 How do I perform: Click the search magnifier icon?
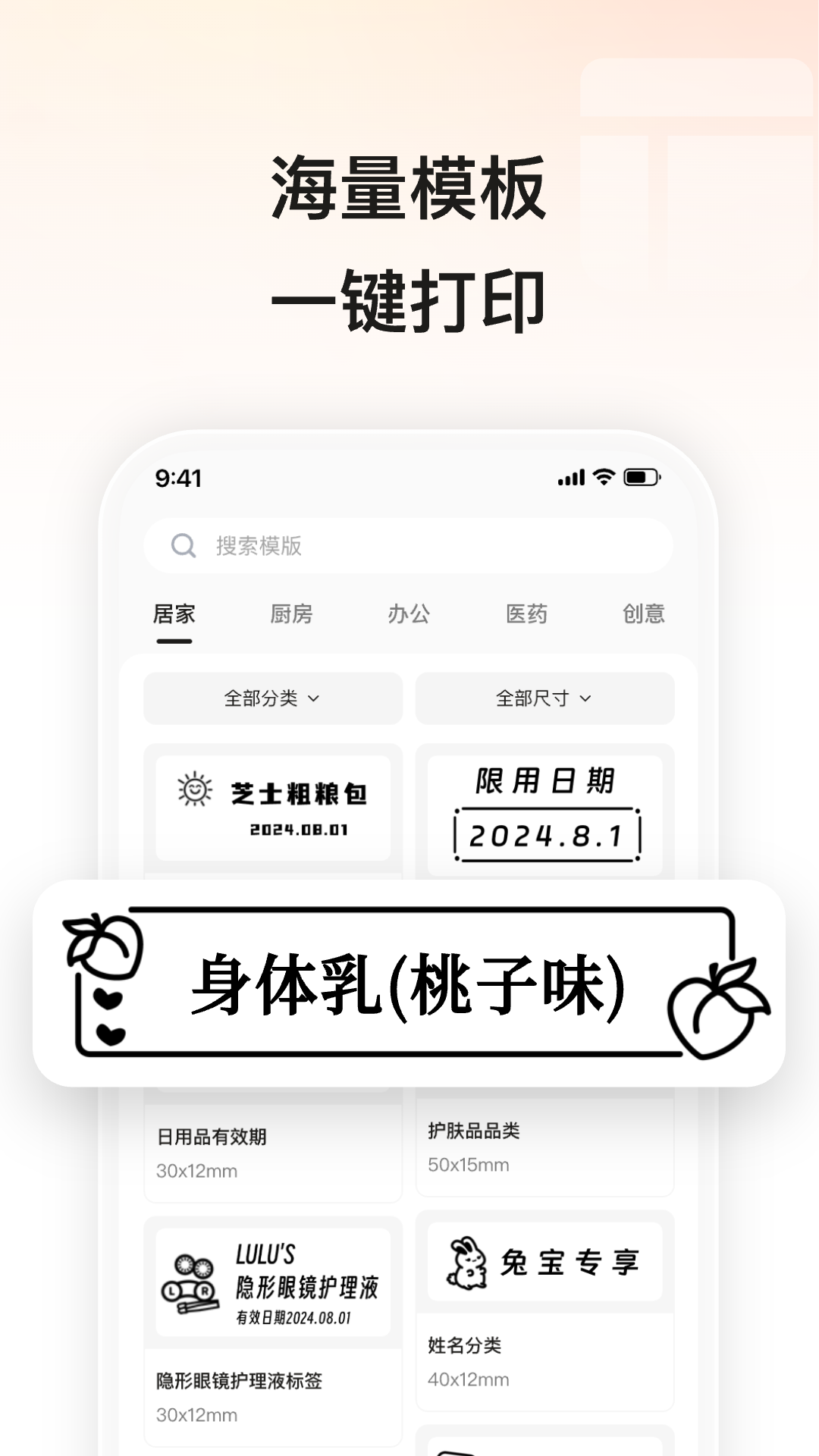tap(180, 545)
